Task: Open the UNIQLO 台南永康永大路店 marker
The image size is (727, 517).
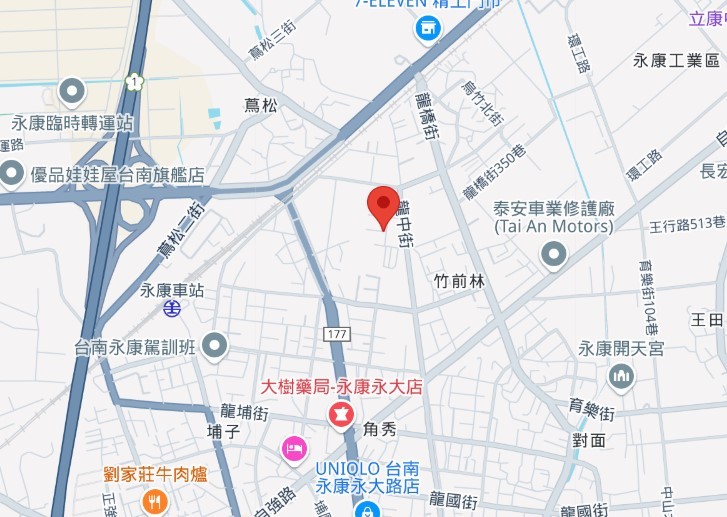Action: (367, 508)
